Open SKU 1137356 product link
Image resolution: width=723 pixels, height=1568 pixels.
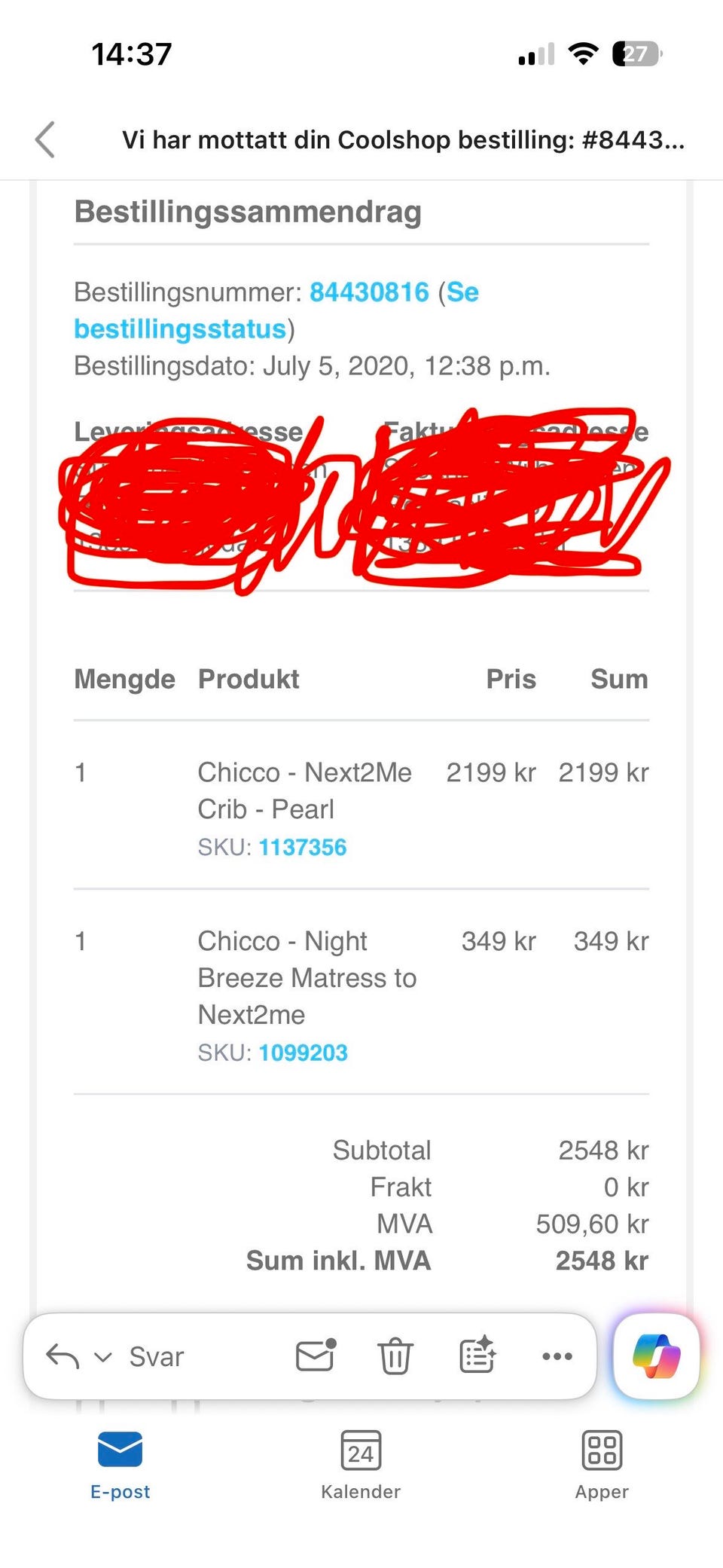303,847
